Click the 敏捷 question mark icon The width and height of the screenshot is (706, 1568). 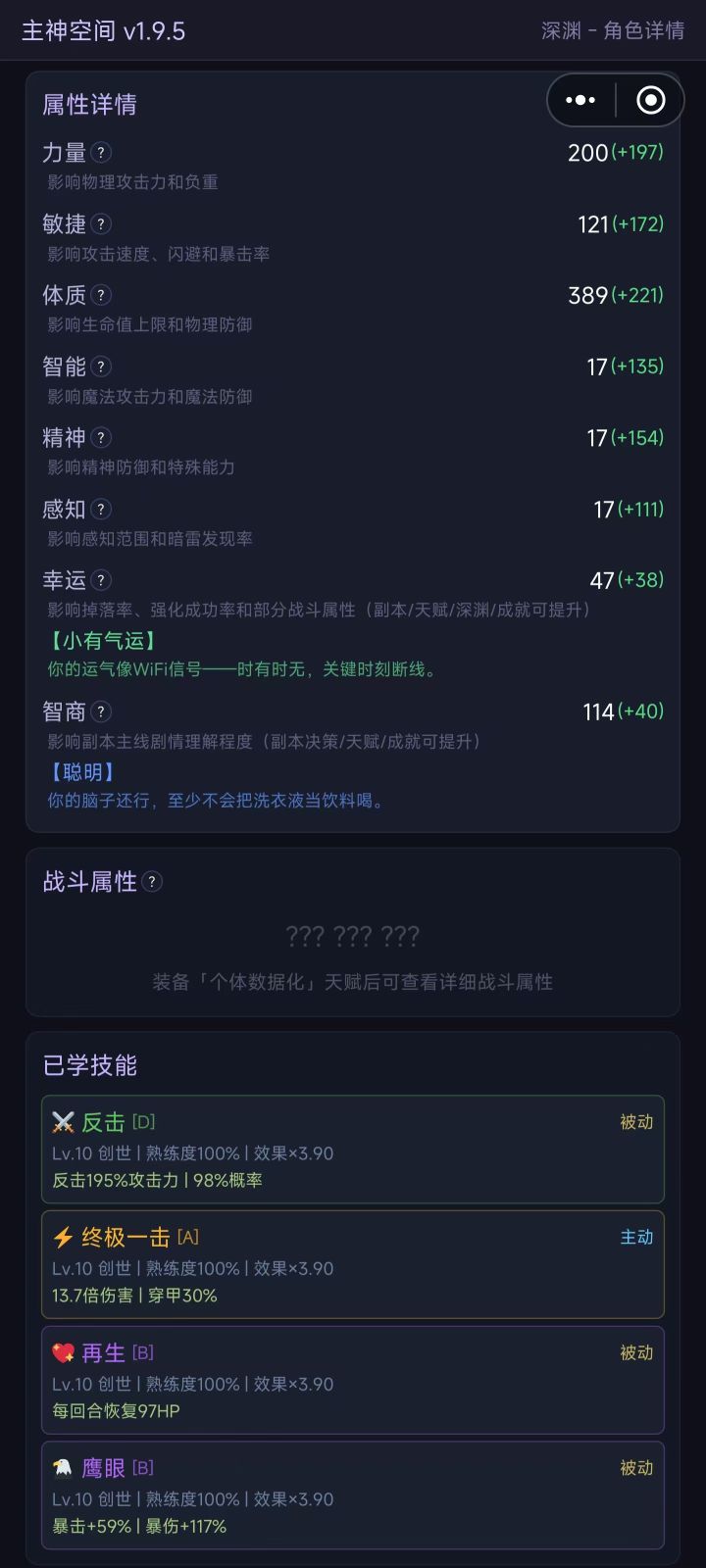pos(101,224)
